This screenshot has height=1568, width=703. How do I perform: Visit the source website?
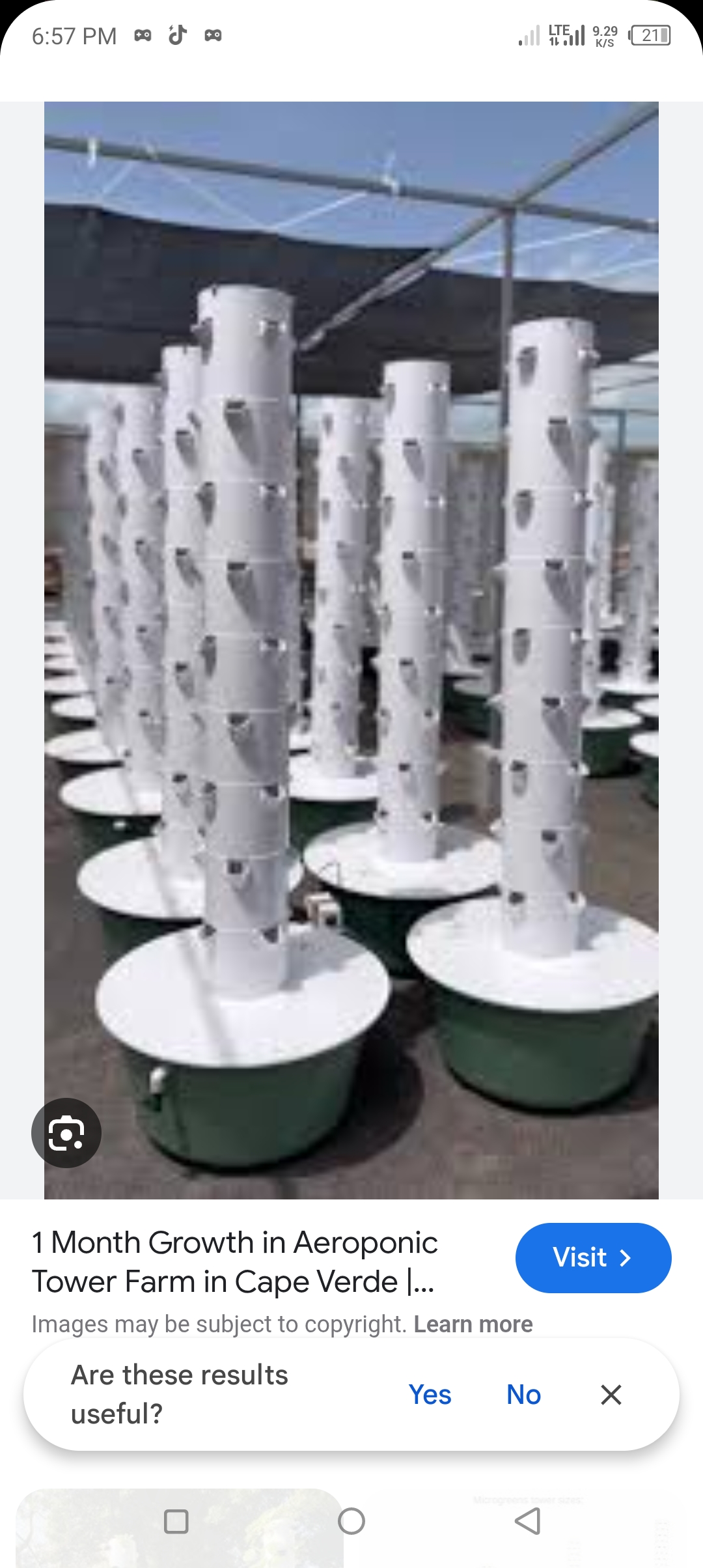(x=592, y=1257)
